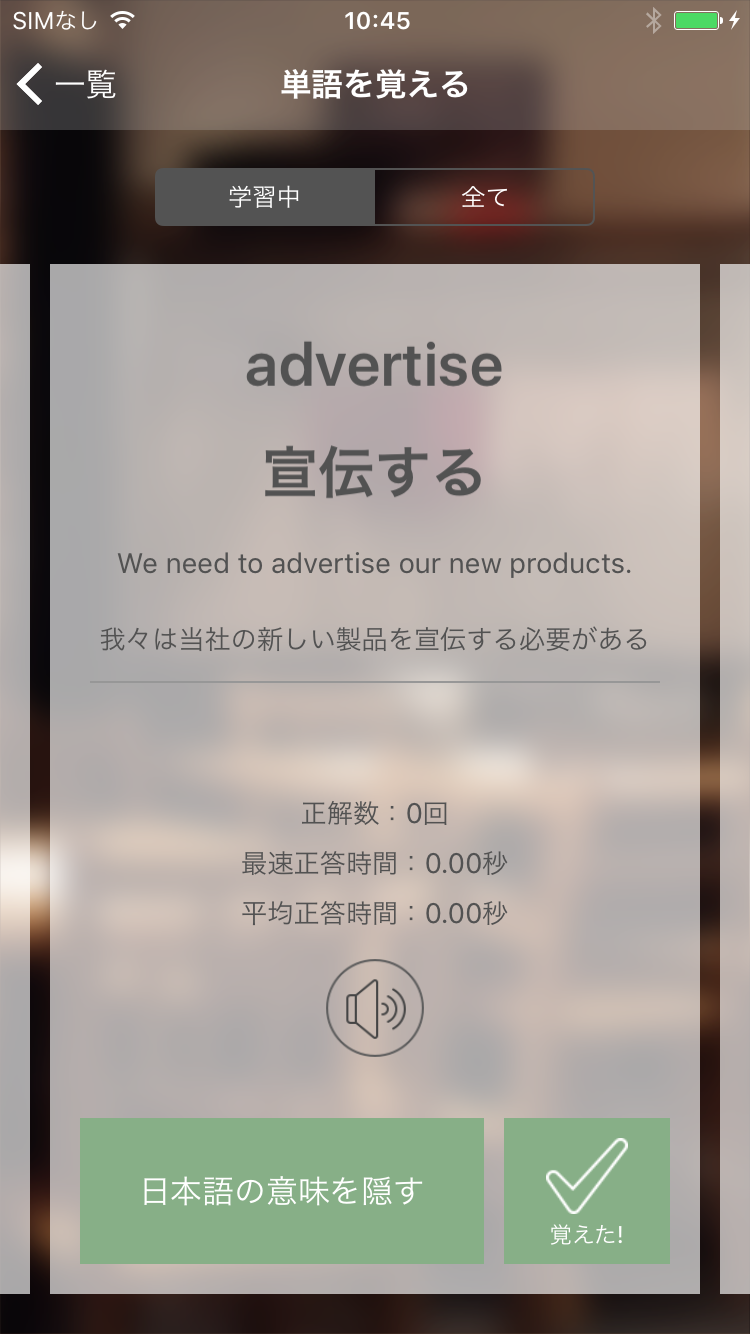The height and width of the screenshot is (1334, 750).
Task: Hide the Japanese meaning with 日本語の意味を隠す
Action: click(x=282, y=1190)
